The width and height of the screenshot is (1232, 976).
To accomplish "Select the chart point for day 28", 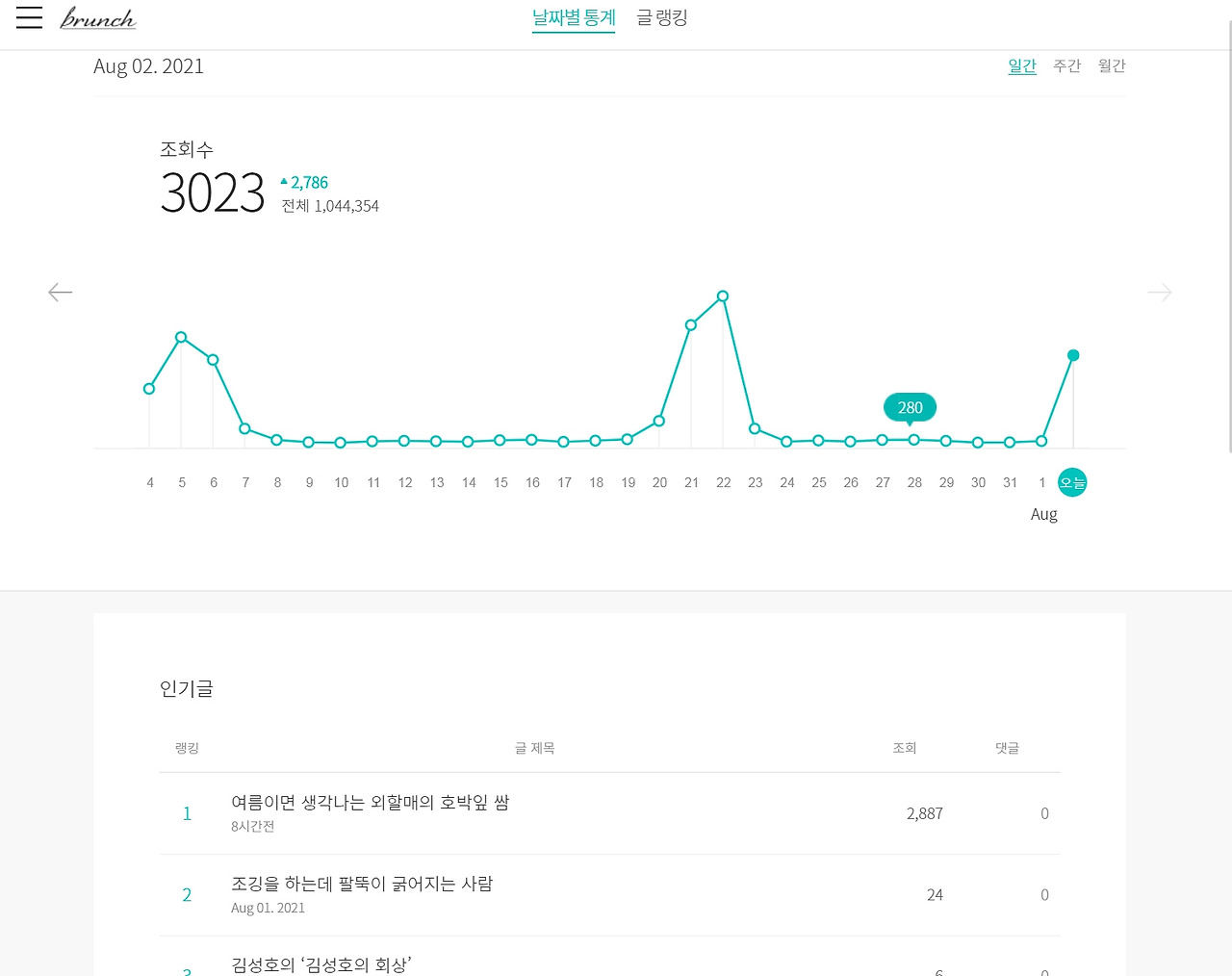I will click(x=914, y=440).
